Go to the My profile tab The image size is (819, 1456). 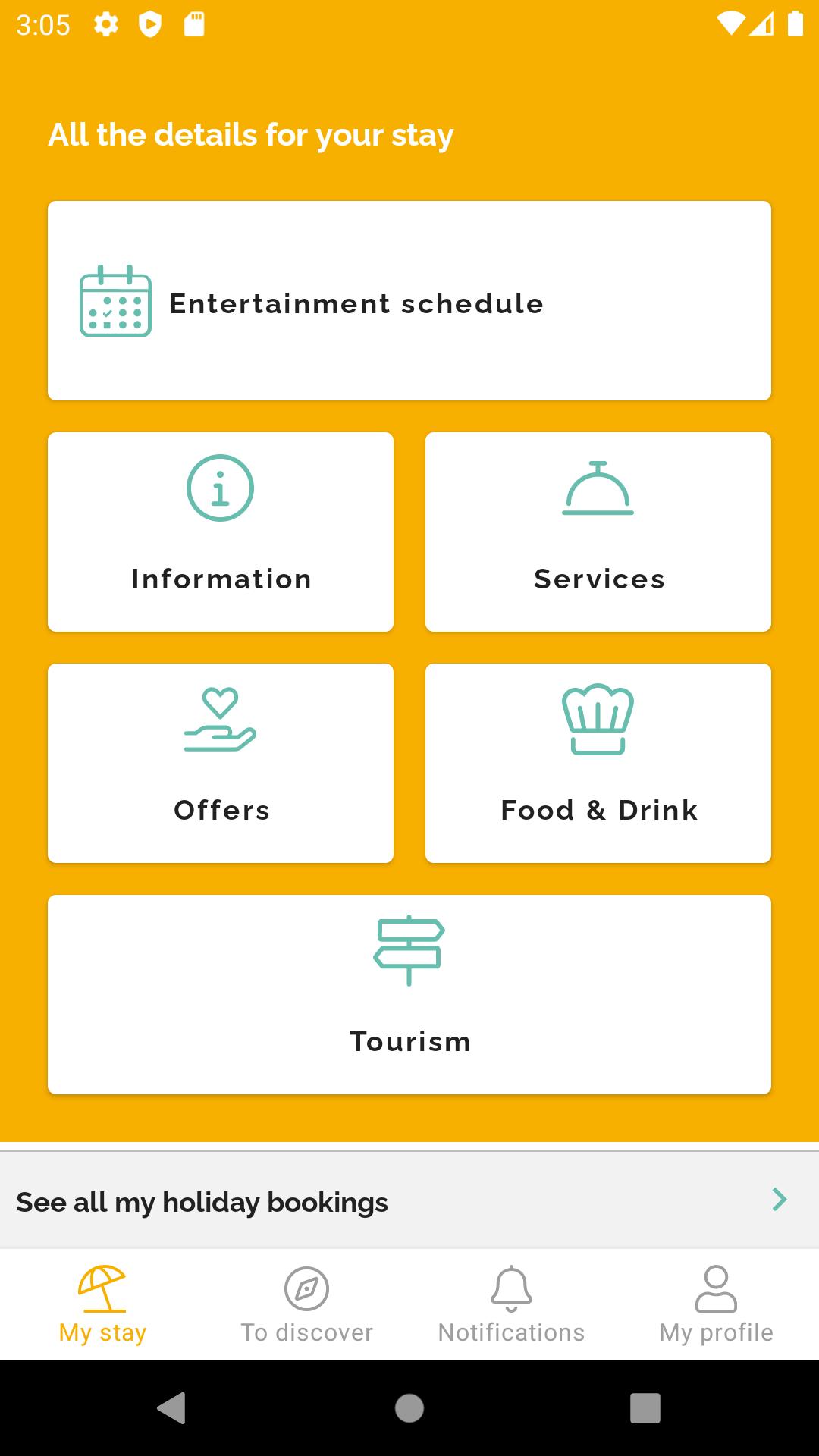[x=717, y=1304]
